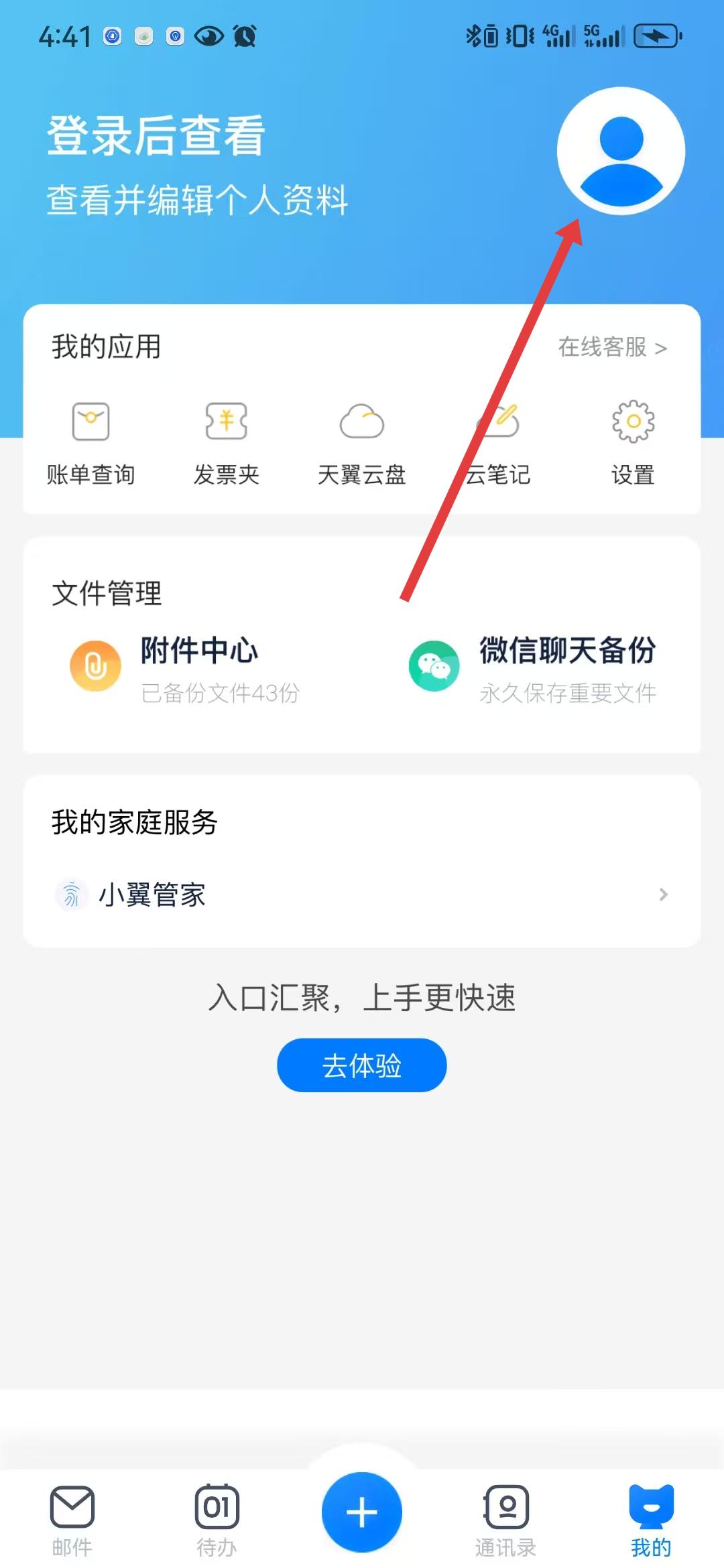Open 附件中心 attachment center
Screen dimensions: 724x1568
coord(184,668)
